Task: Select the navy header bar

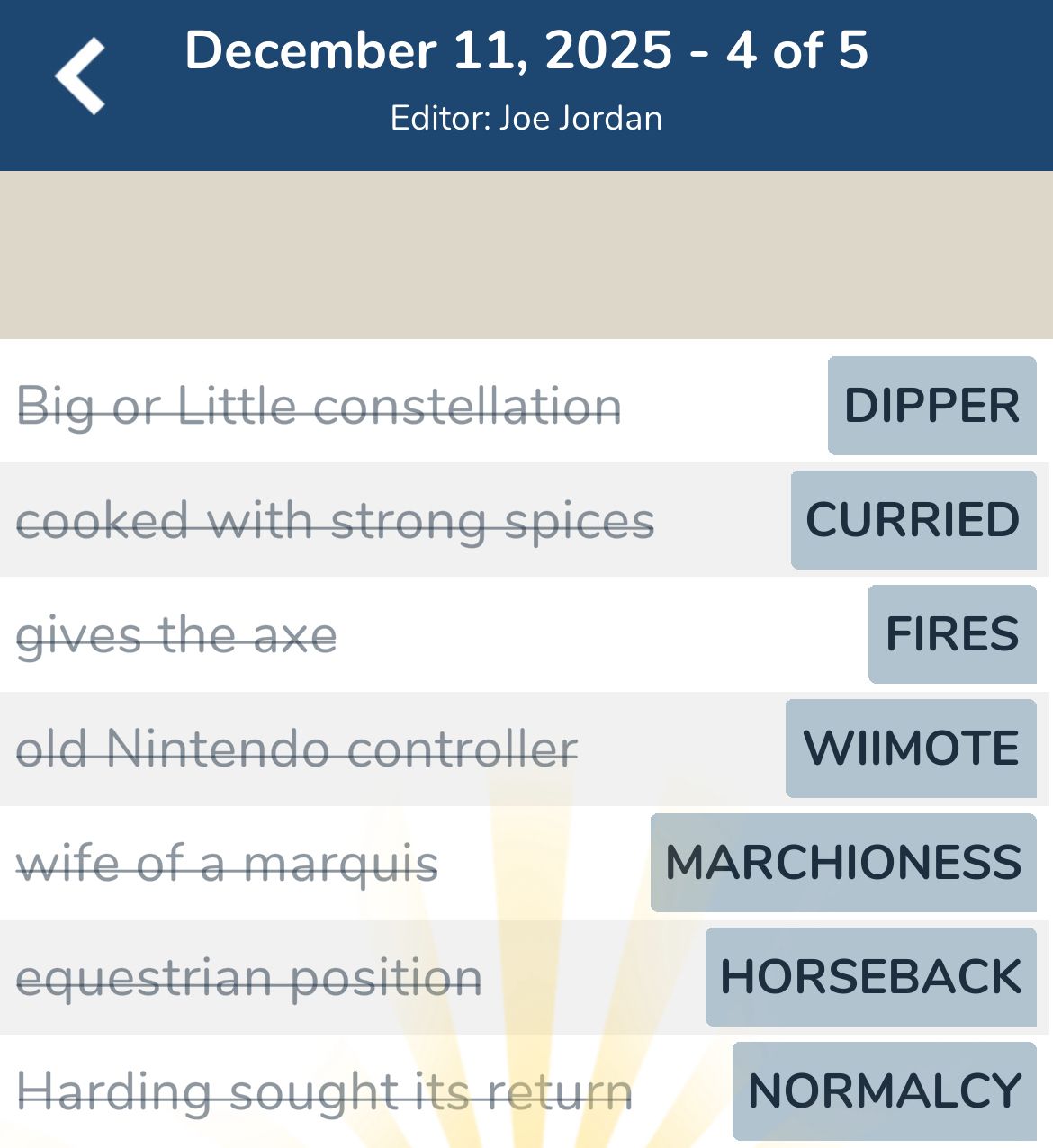Action: [x=526, y=83]
